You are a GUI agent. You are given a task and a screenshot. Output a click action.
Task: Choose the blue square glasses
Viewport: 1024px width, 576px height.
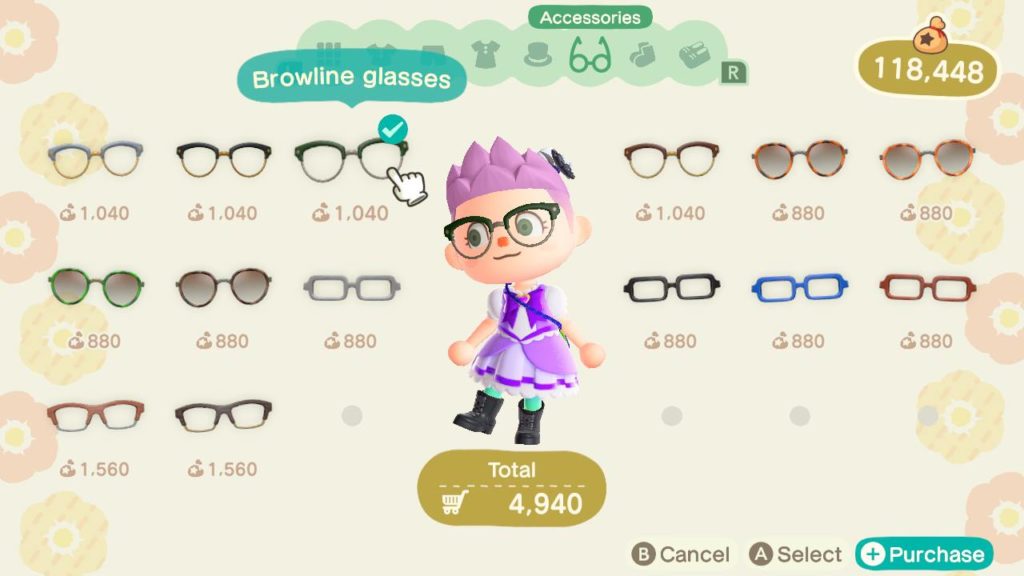tap(799, 287)
